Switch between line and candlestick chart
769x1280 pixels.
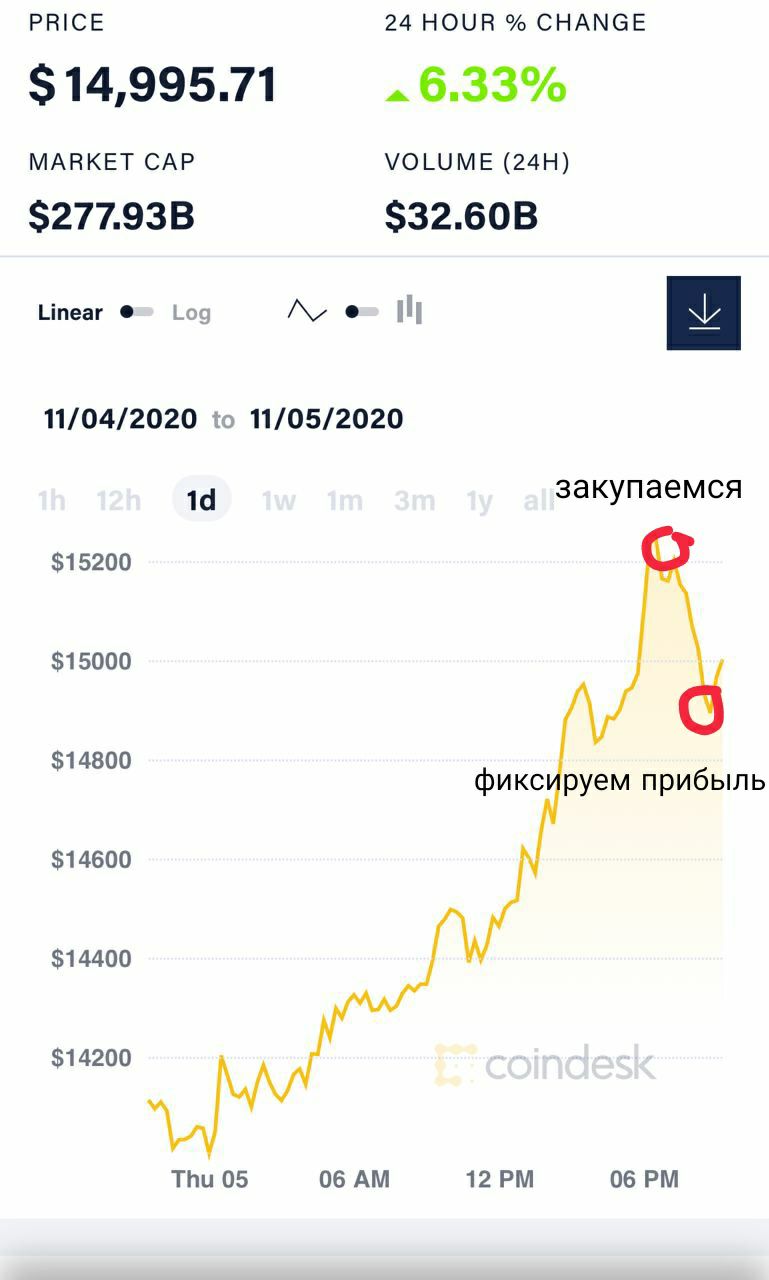(362, 312)
